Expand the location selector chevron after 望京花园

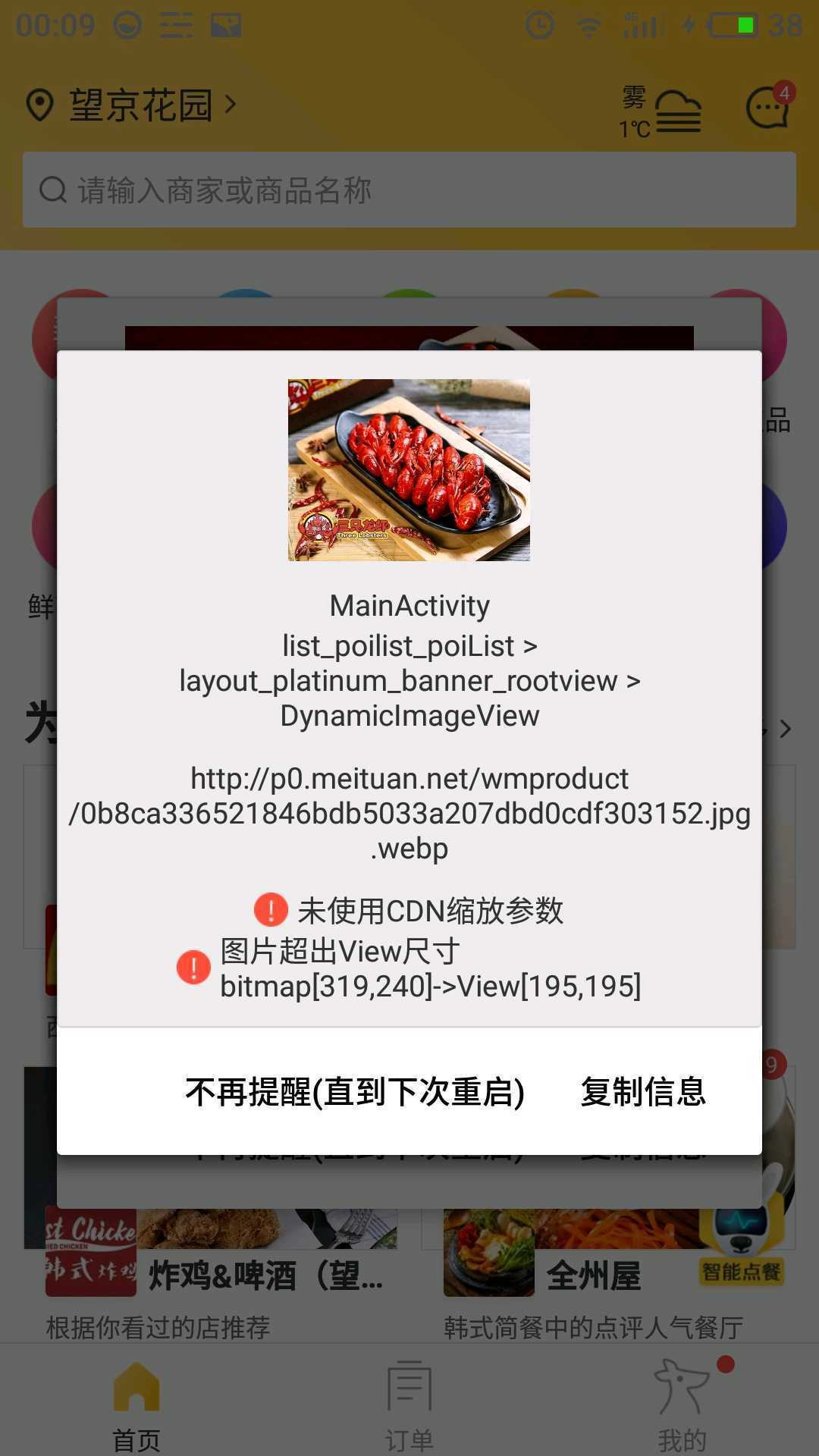[231, 105]
